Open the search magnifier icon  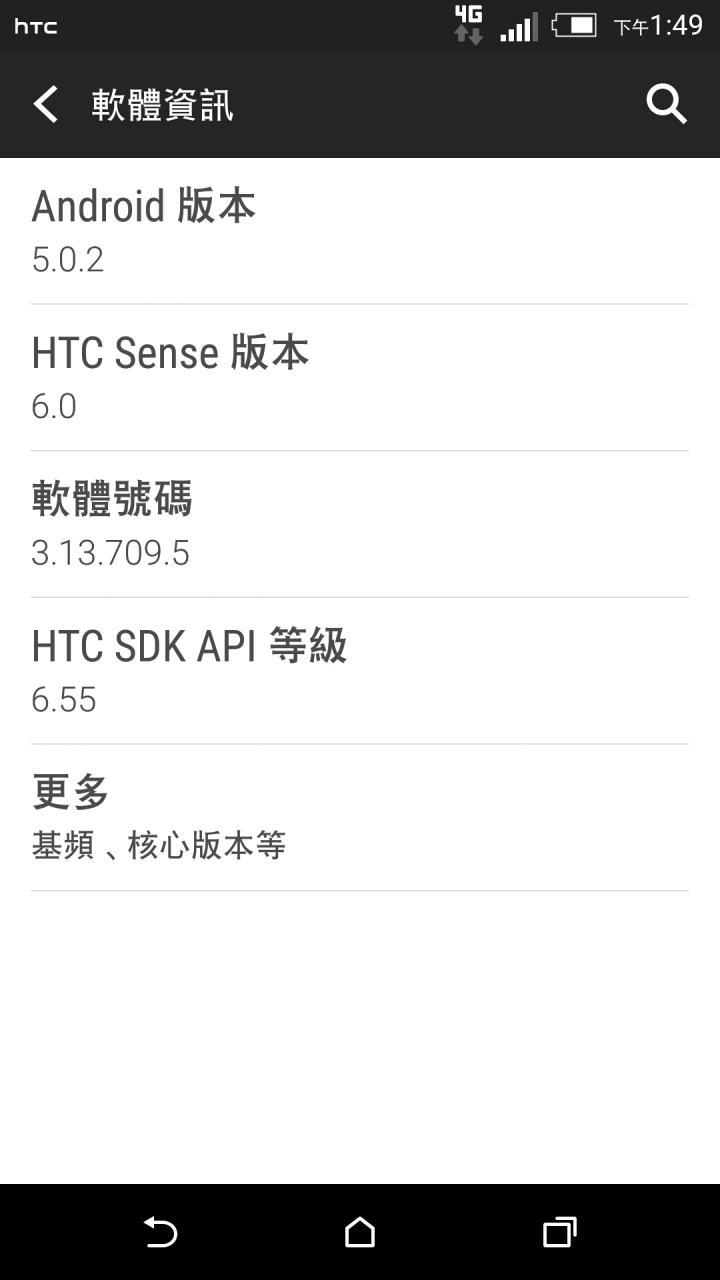pyautogui.click(x=666, y=104)
